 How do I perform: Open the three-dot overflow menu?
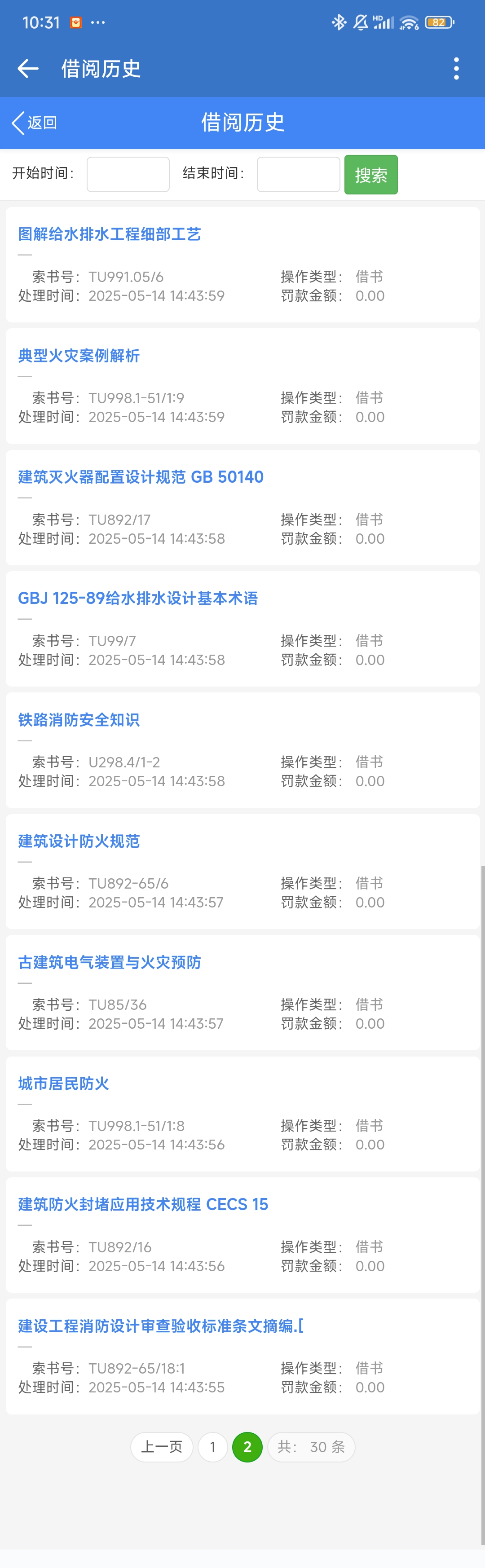456,69
